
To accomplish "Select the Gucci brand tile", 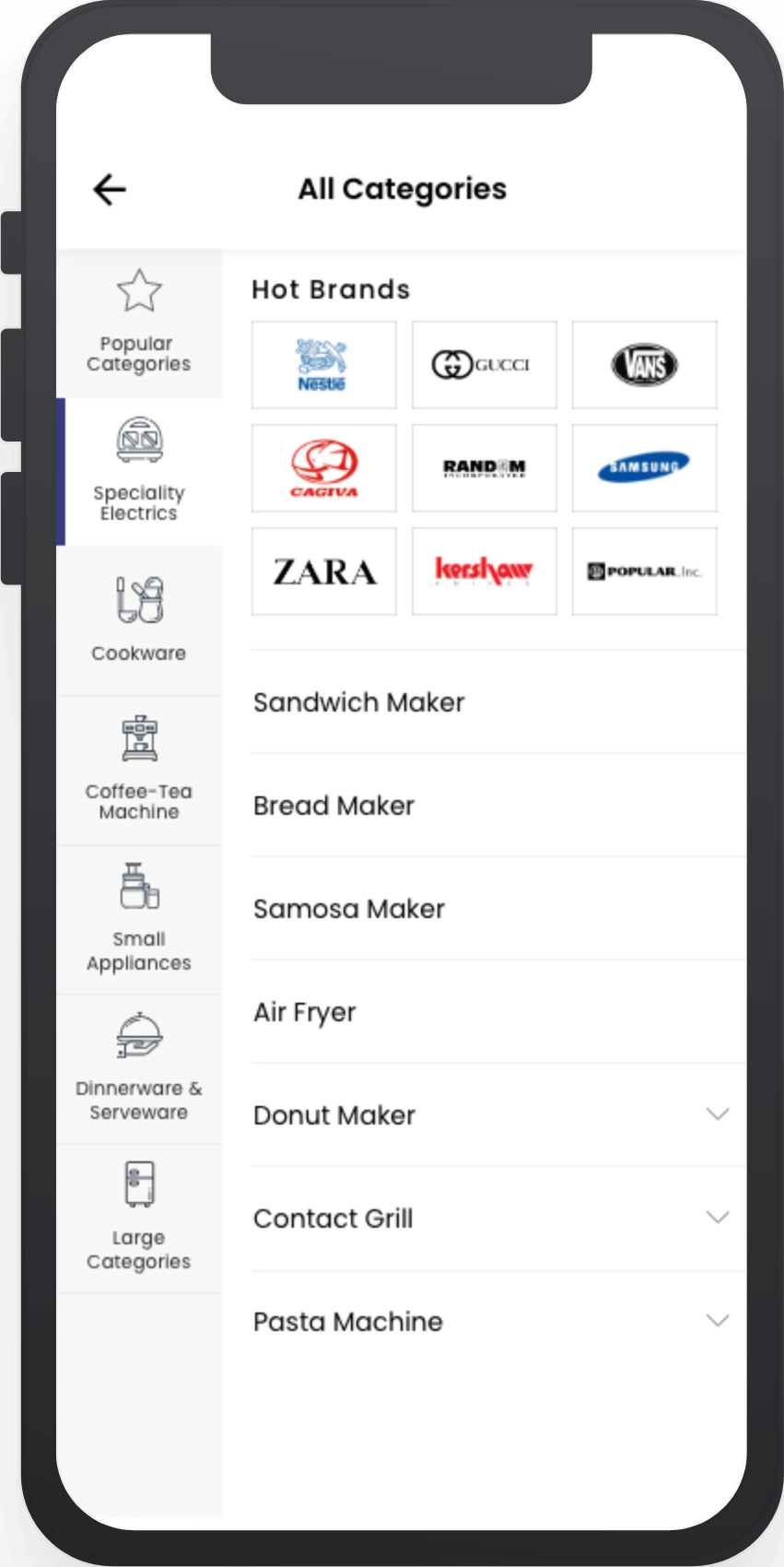I will (485, 365).
